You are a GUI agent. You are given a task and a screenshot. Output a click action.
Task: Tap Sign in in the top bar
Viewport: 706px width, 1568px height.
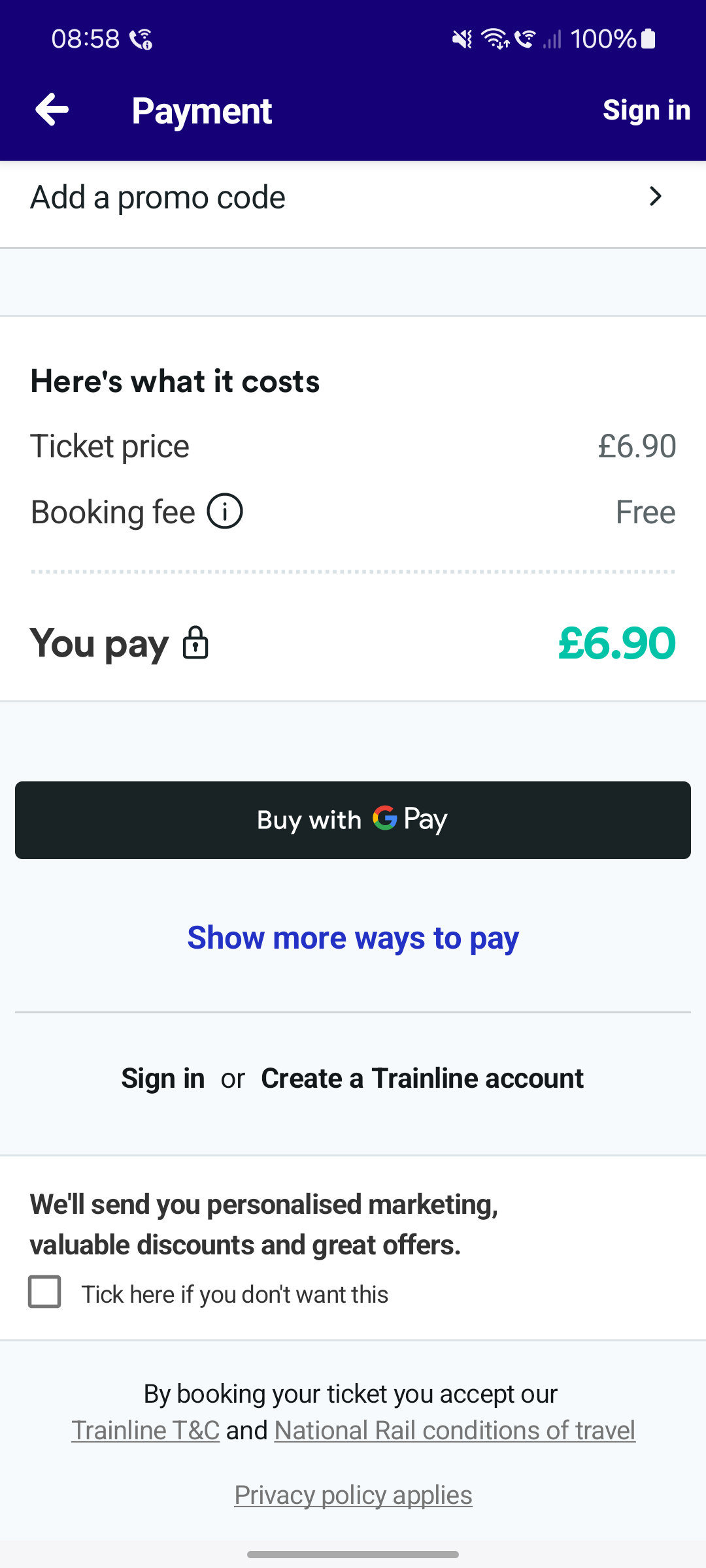[646, 110]
